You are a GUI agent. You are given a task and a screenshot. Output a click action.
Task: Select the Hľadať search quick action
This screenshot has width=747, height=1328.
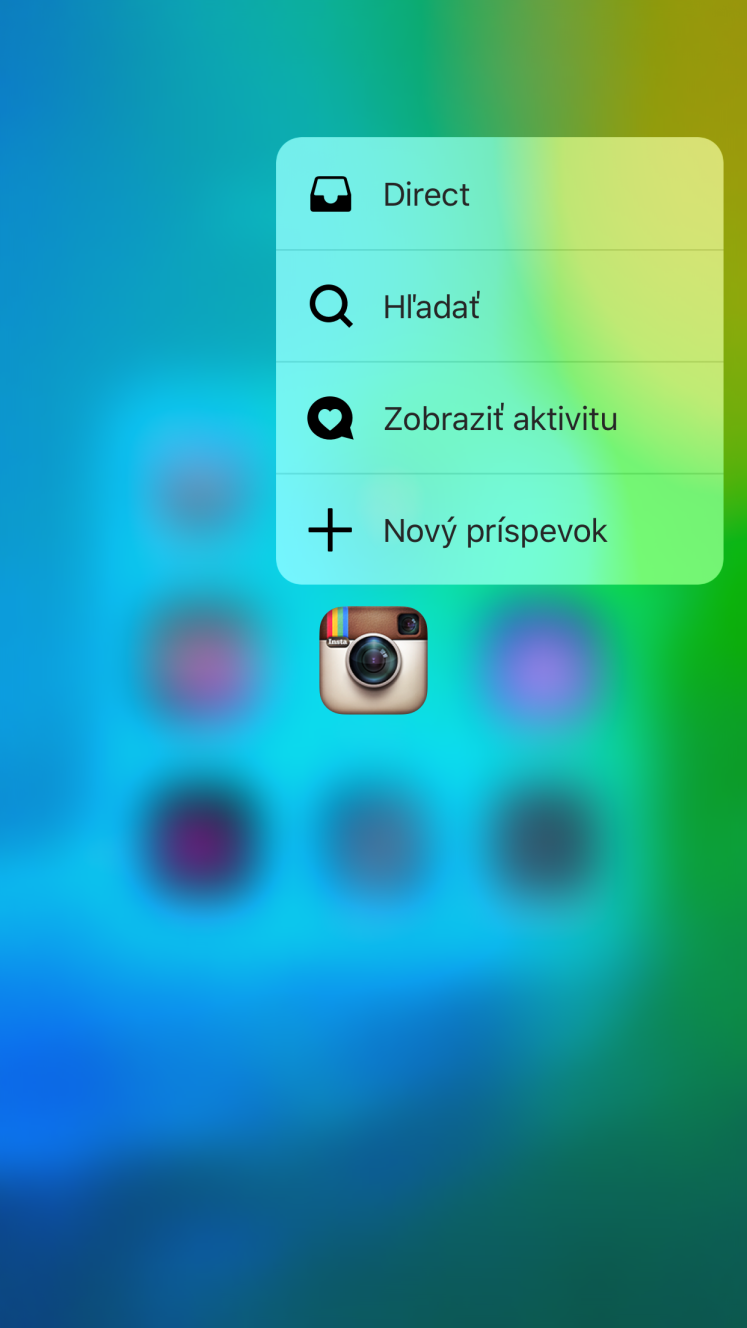(499, 306)
